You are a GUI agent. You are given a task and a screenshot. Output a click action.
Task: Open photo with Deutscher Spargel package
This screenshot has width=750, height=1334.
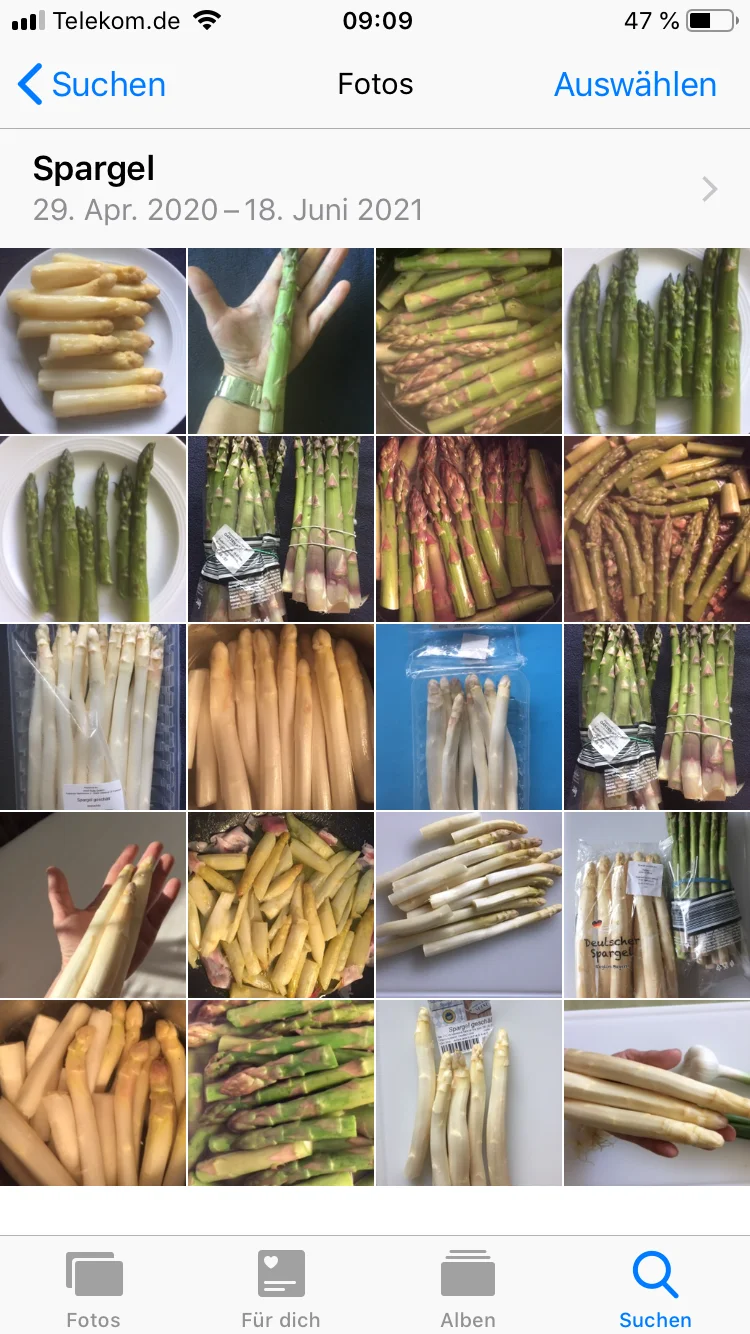point(656,905)
